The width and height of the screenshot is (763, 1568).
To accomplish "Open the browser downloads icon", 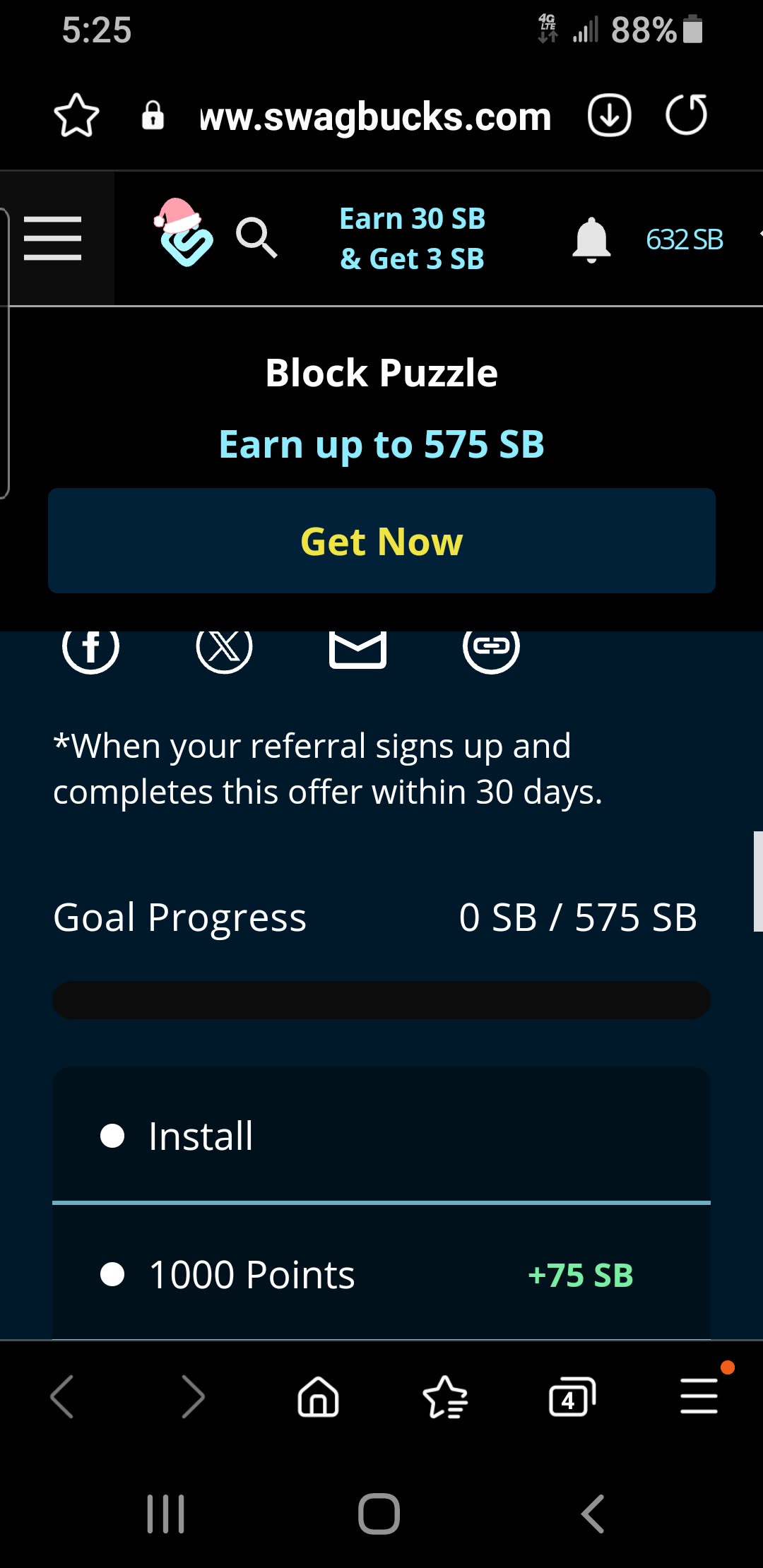I will click(609, 115).
